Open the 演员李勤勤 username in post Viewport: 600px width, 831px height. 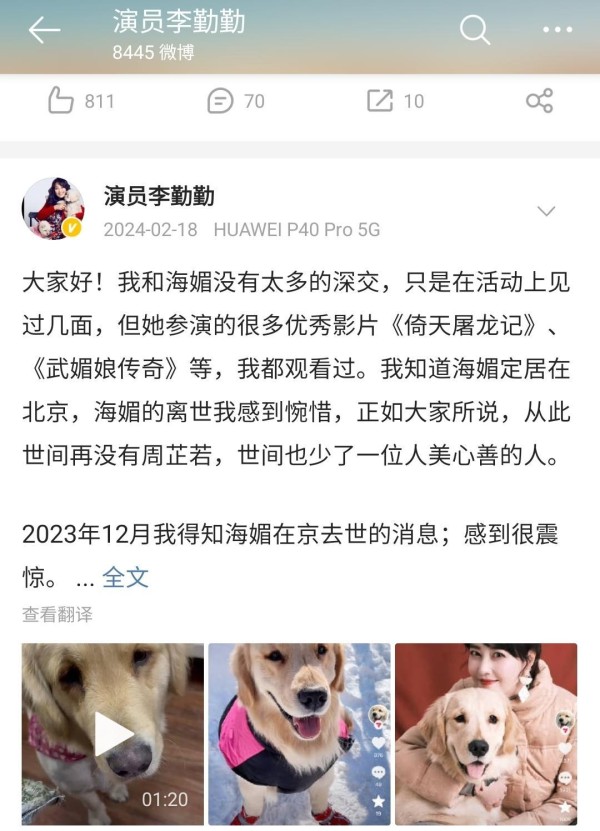point(159,196)
